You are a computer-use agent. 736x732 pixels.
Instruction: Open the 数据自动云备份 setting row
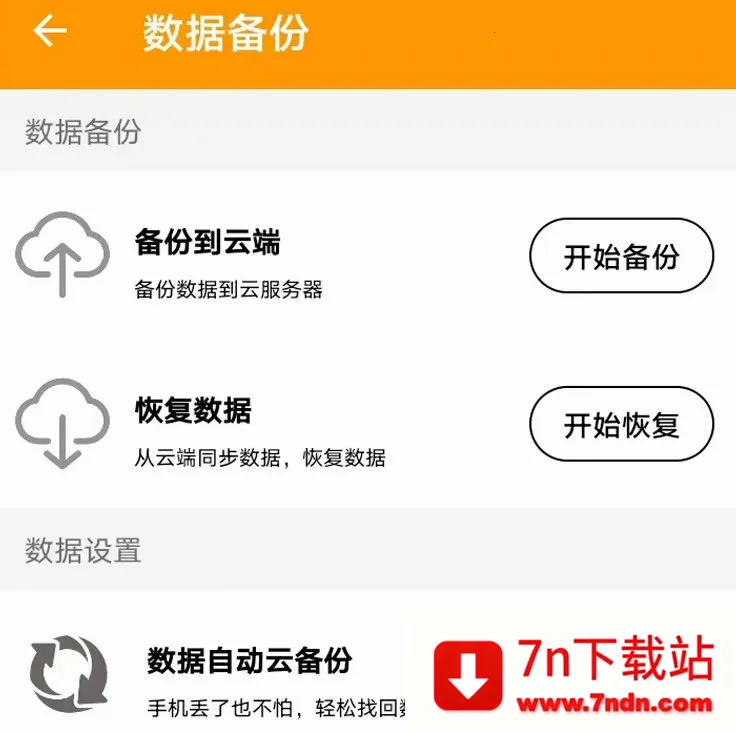click(250, 662)
